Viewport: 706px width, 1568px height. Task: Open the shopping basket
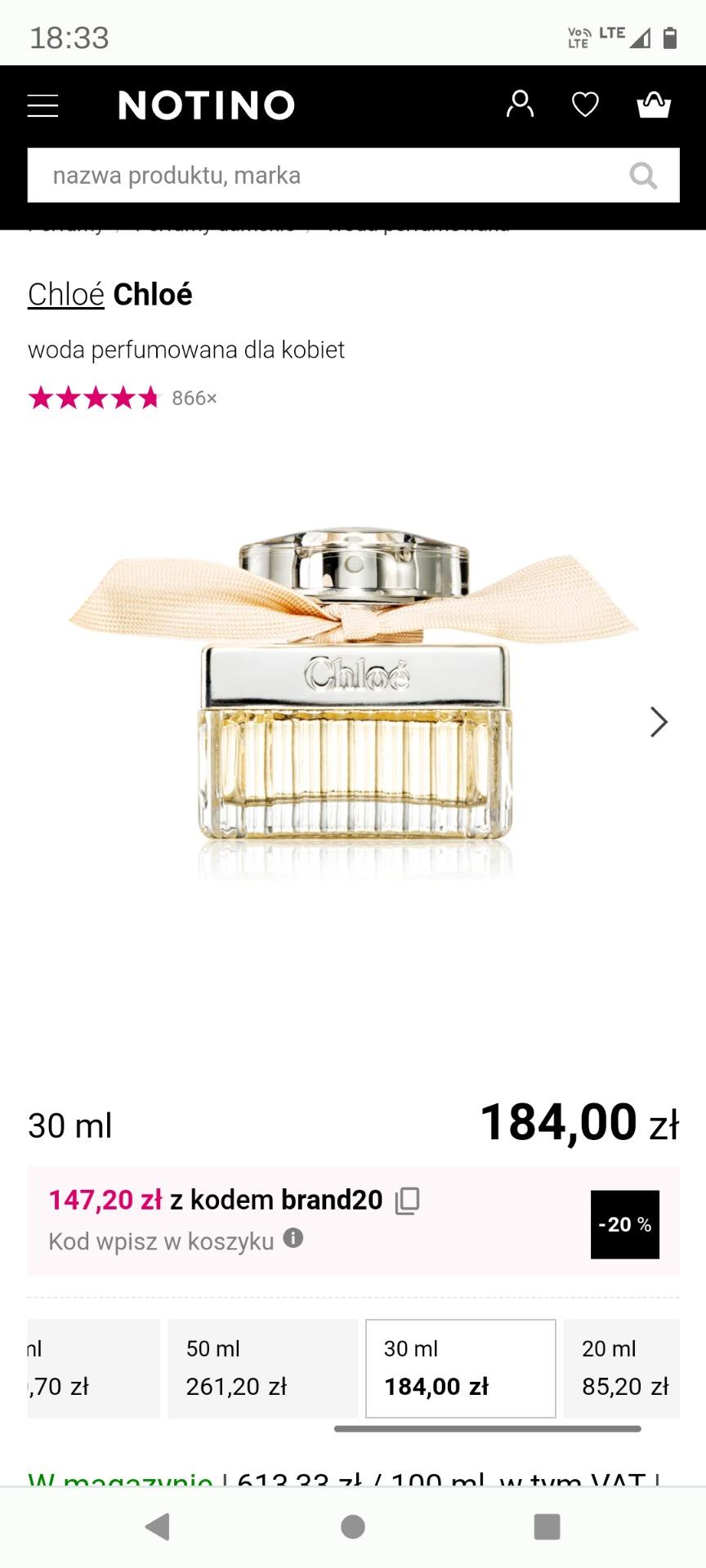click(x=654, y=105)
